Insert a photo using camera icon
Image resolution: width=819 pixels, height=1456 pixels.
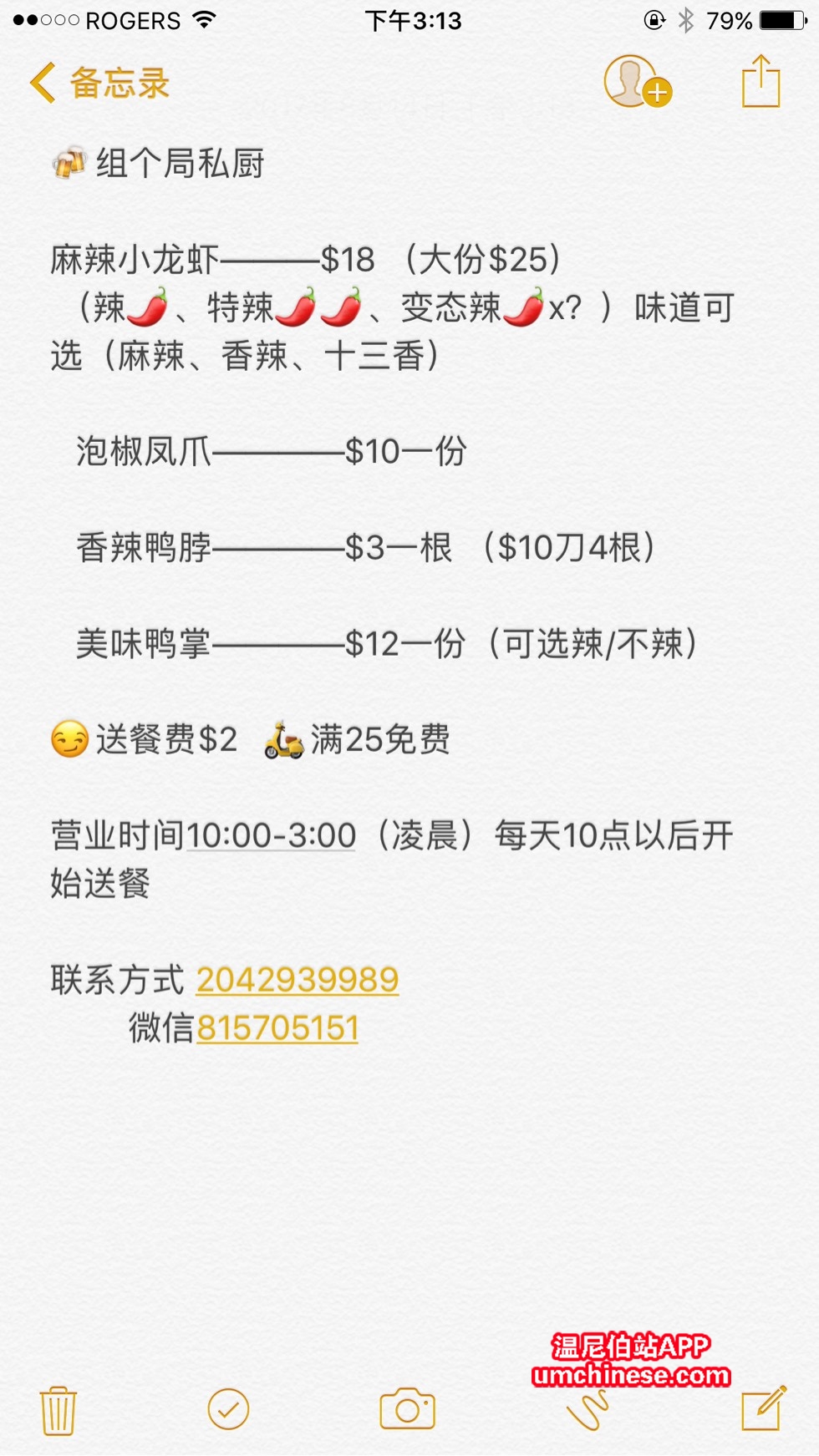click(x=407, y=1410)
